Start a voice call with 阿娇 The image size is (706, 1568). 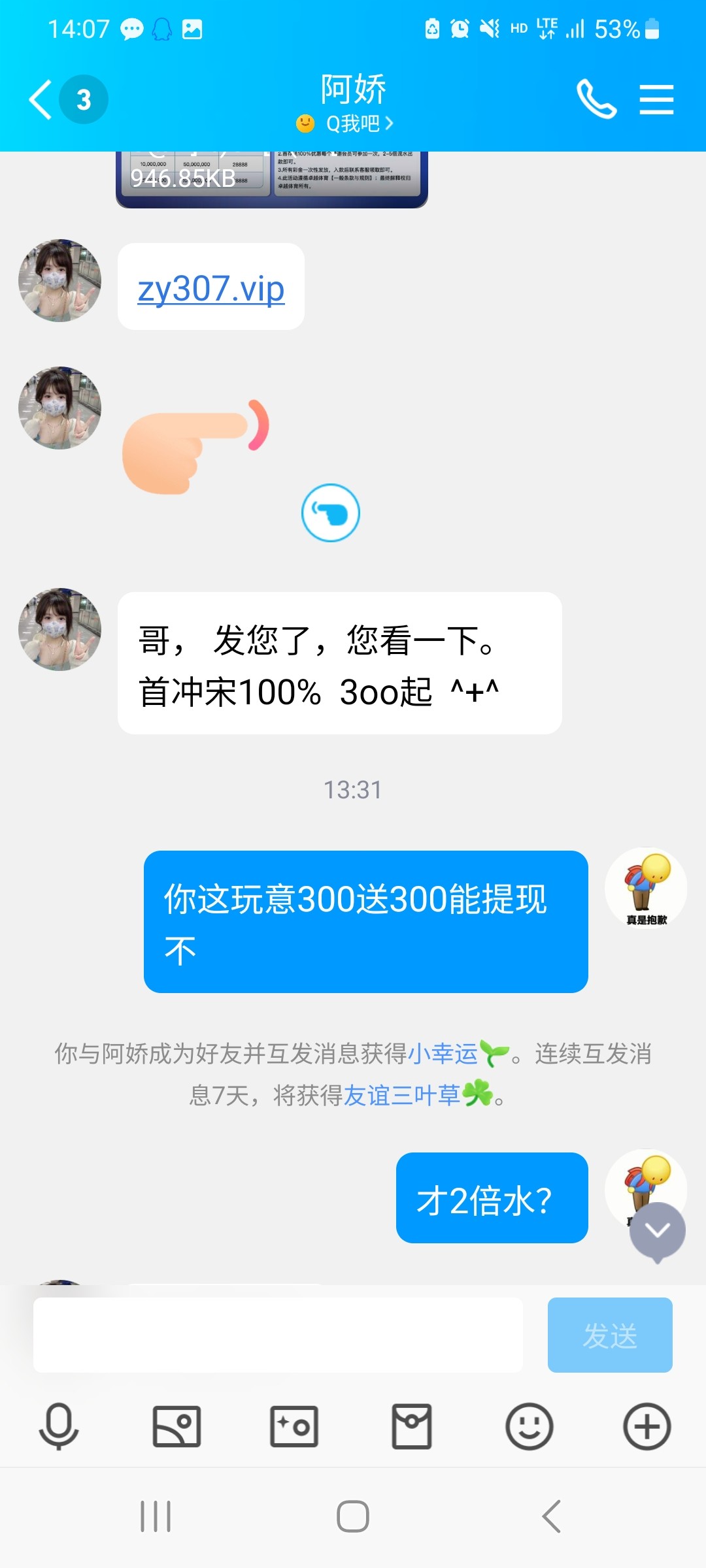click(596, 99)
